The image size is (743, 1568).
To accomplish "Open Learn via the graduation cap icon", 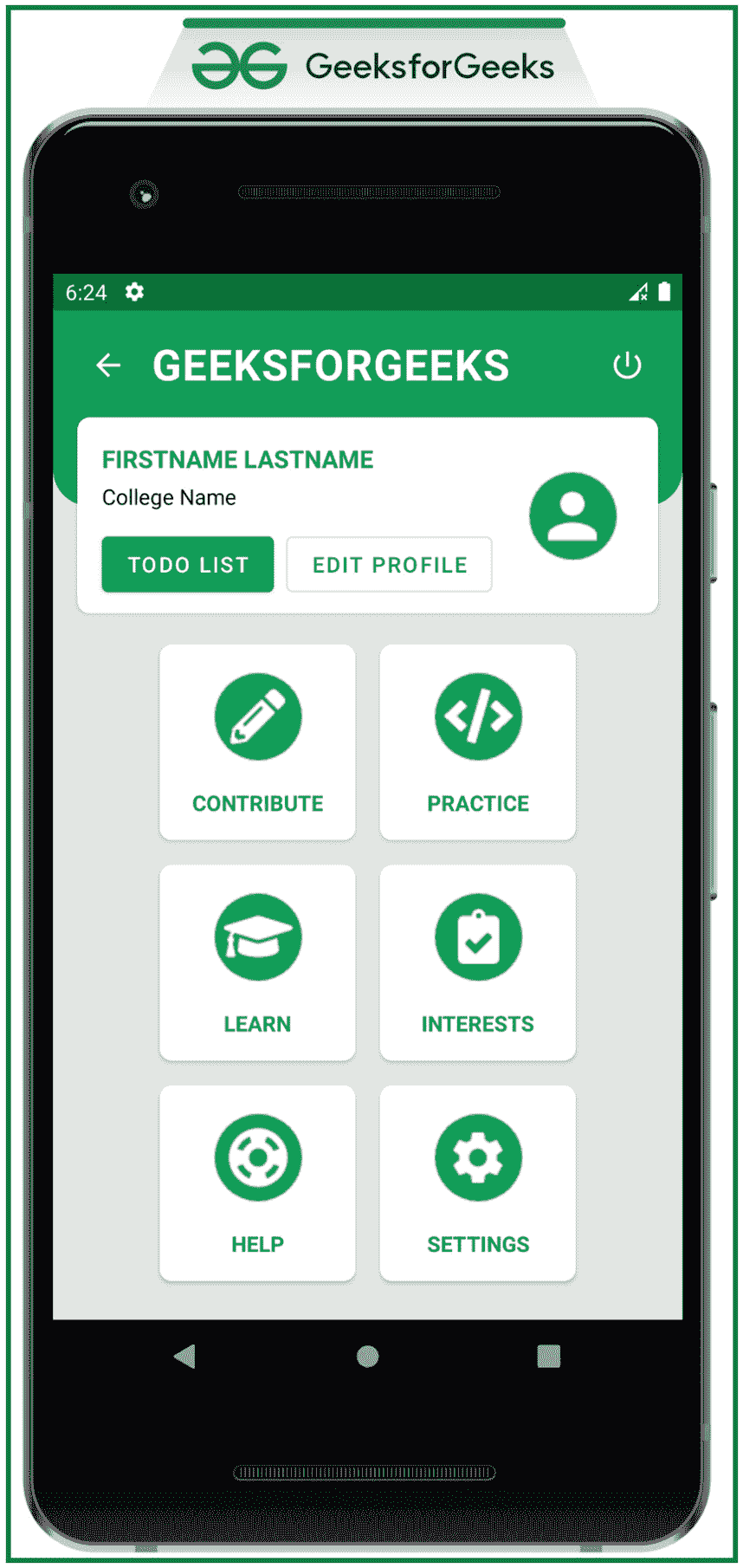I will click(x=257, y=936).
